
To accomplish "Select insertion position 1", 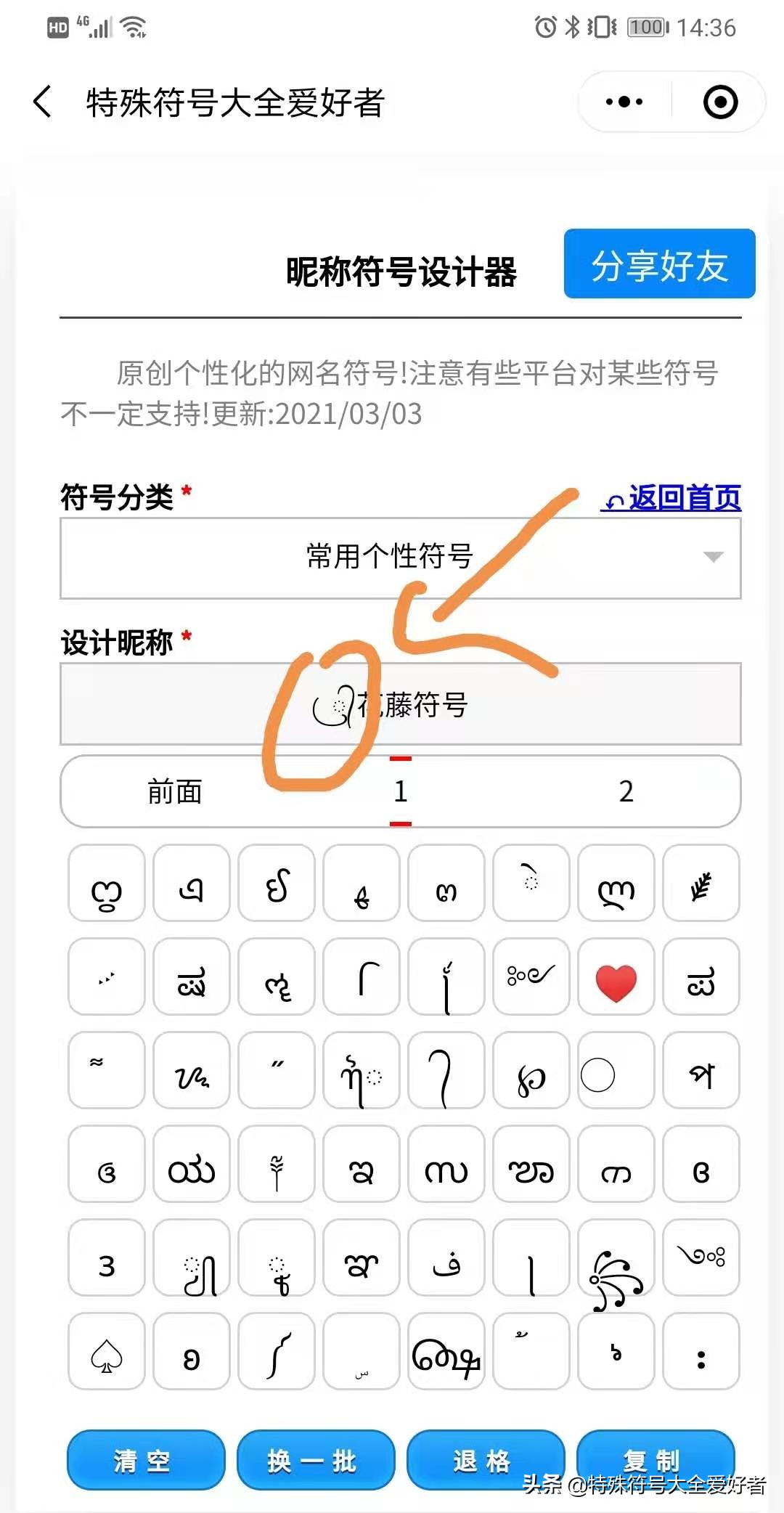I will click(x=401, y=792).
